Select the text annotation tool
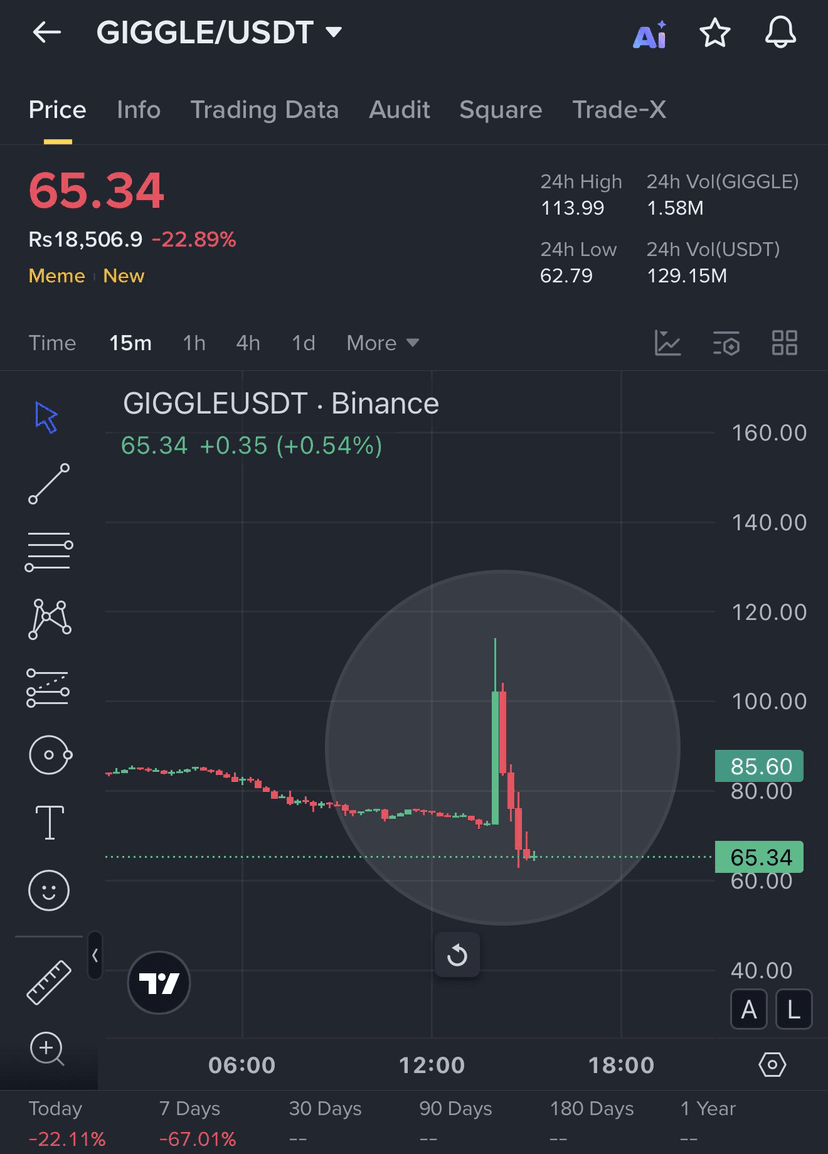The width and height of the screenshot is (828, 1154). click(48, 821)
